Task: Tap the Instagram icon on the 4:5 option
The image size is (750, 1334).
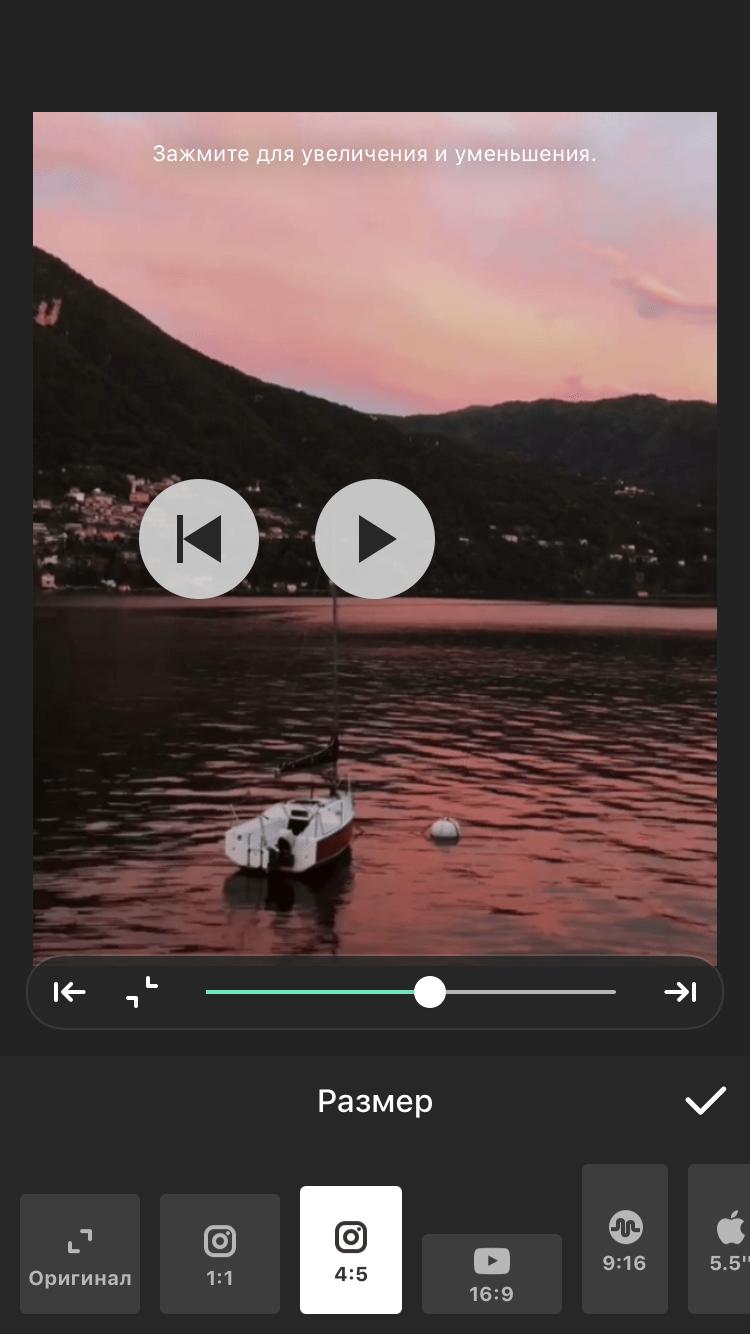Action: [x=351, y=1238]
